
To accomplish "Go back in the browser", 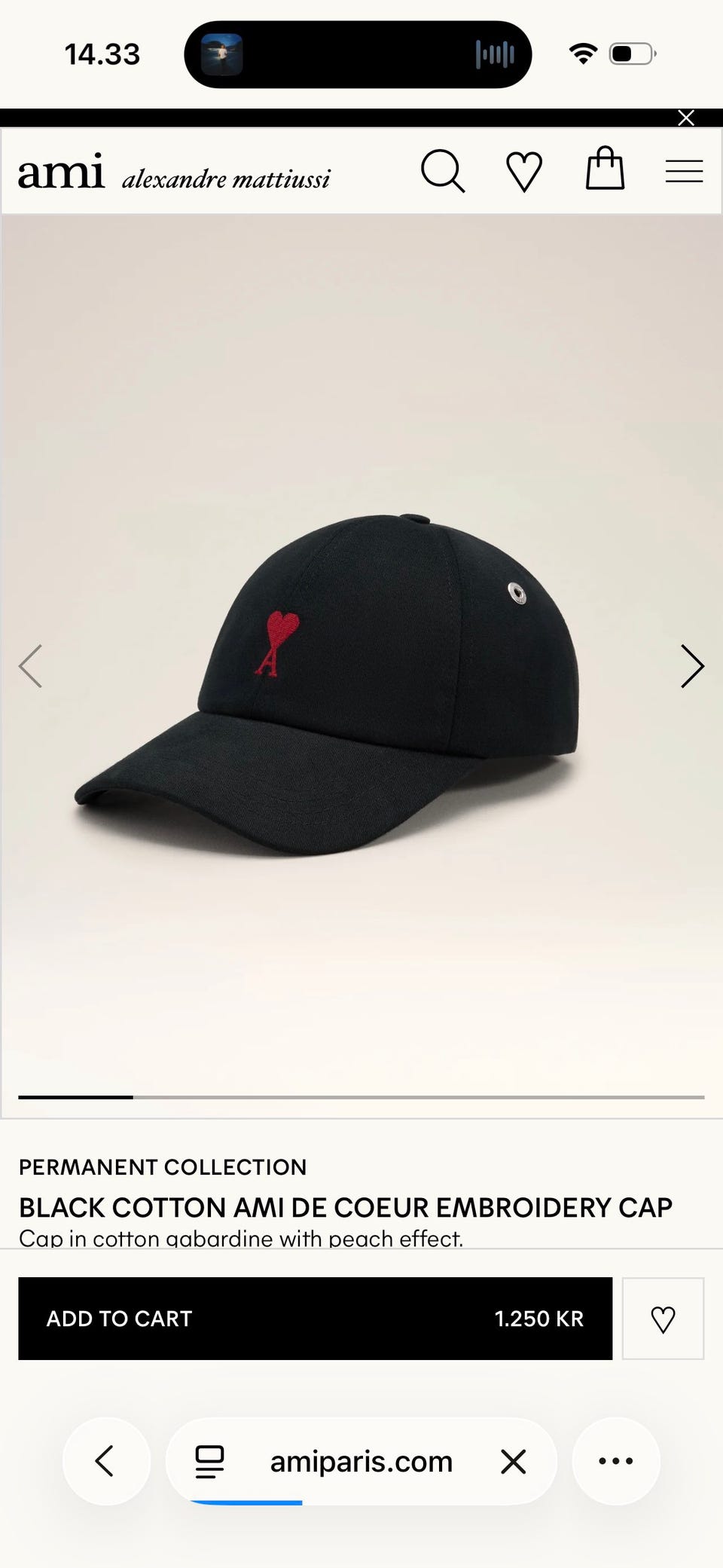I will point(105,1461).
